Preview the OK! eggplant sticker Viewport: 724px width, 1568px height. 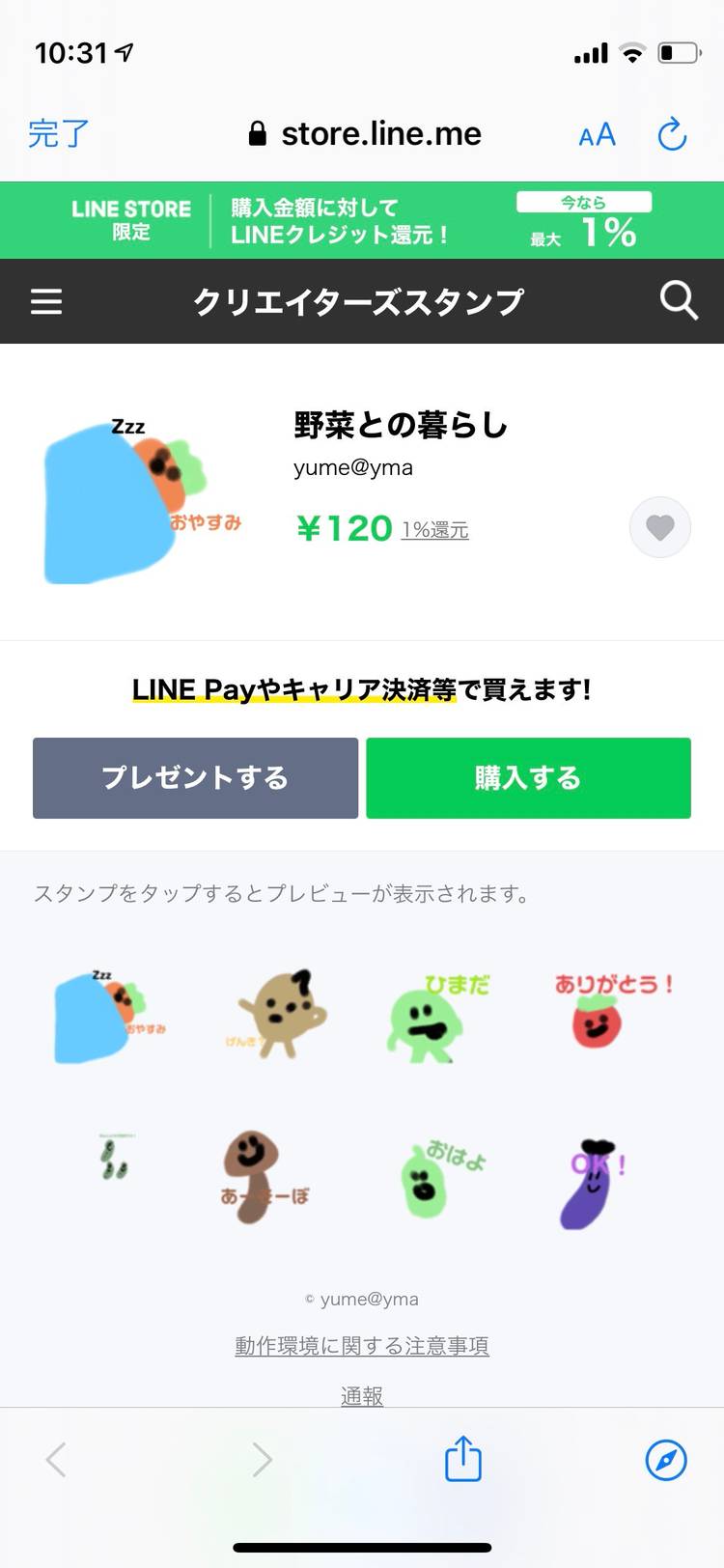coord(591,1181)
